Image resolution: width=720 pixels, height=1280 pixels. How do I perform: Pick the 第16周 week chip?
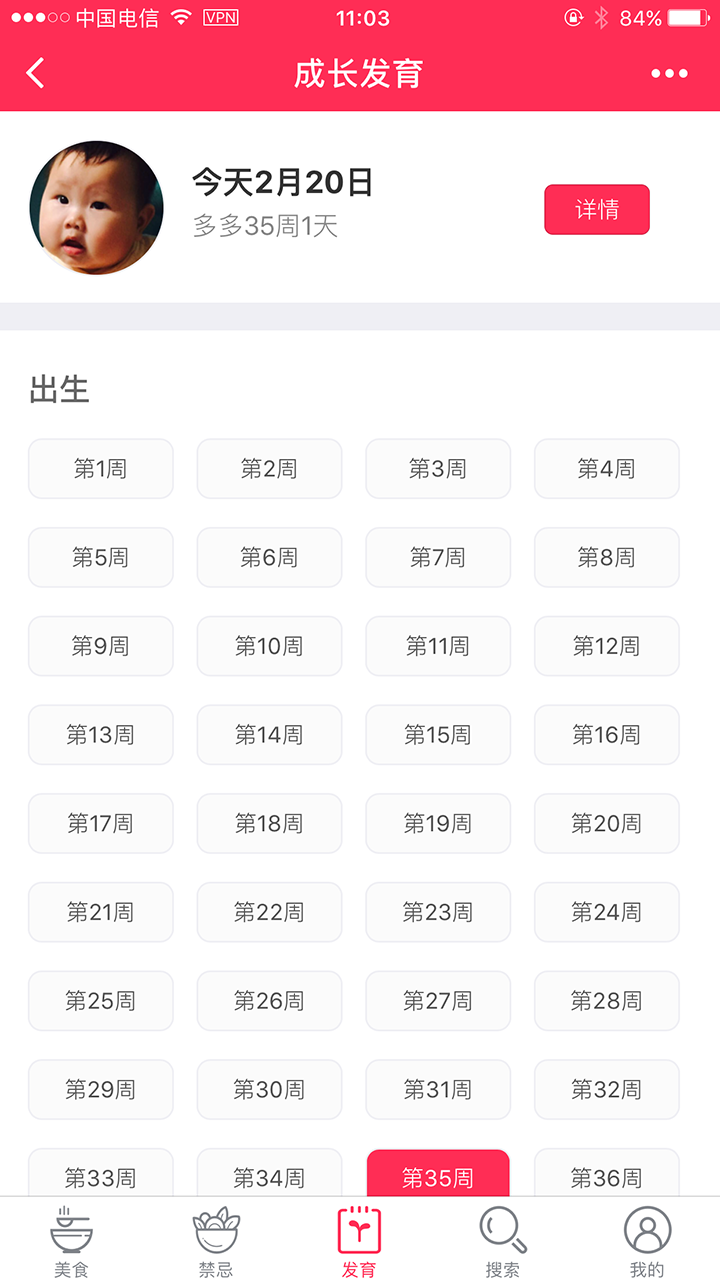(606, 735)
